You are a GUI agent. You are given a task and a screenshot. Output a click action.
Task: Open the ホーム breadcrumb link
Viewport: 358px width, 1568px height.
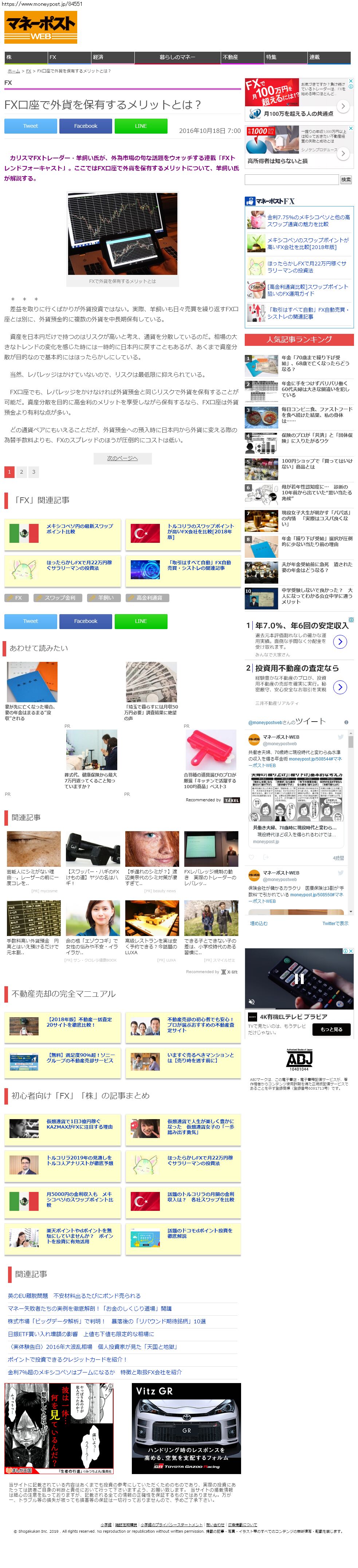13,71
